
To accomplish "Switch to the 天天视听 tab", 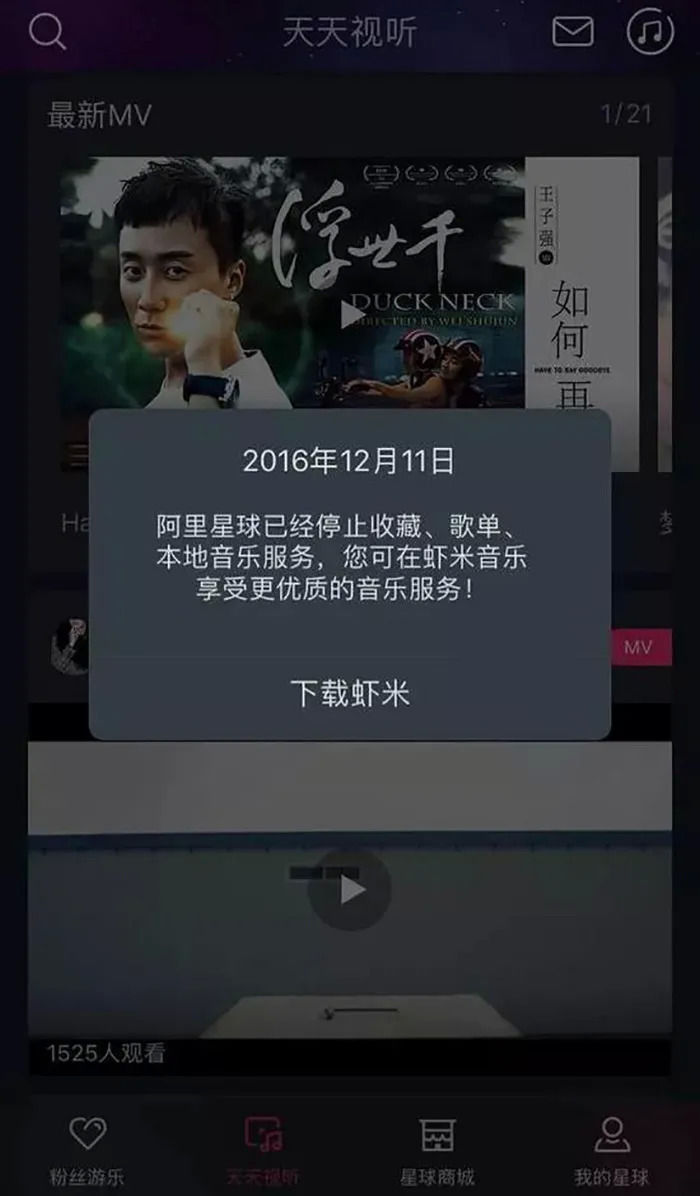I will pos(263,1150).
